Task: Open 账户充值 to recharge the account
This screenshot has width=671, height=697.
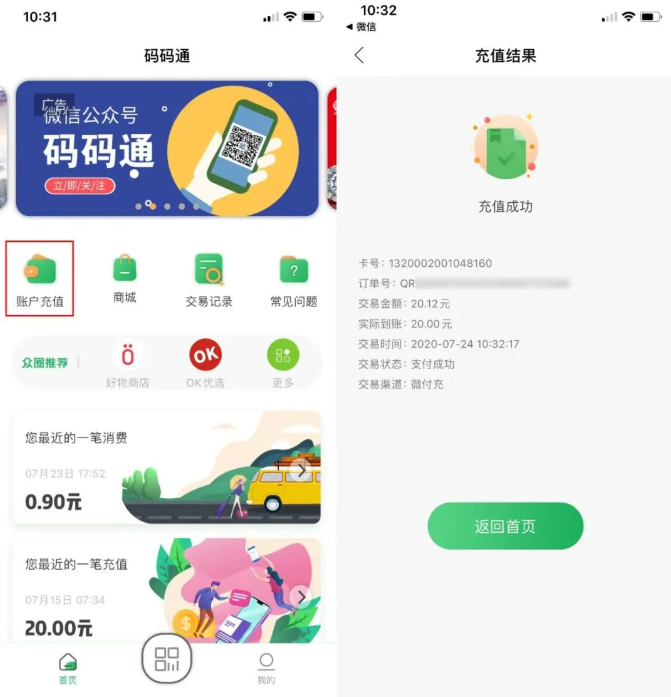Action: point(40,277)
